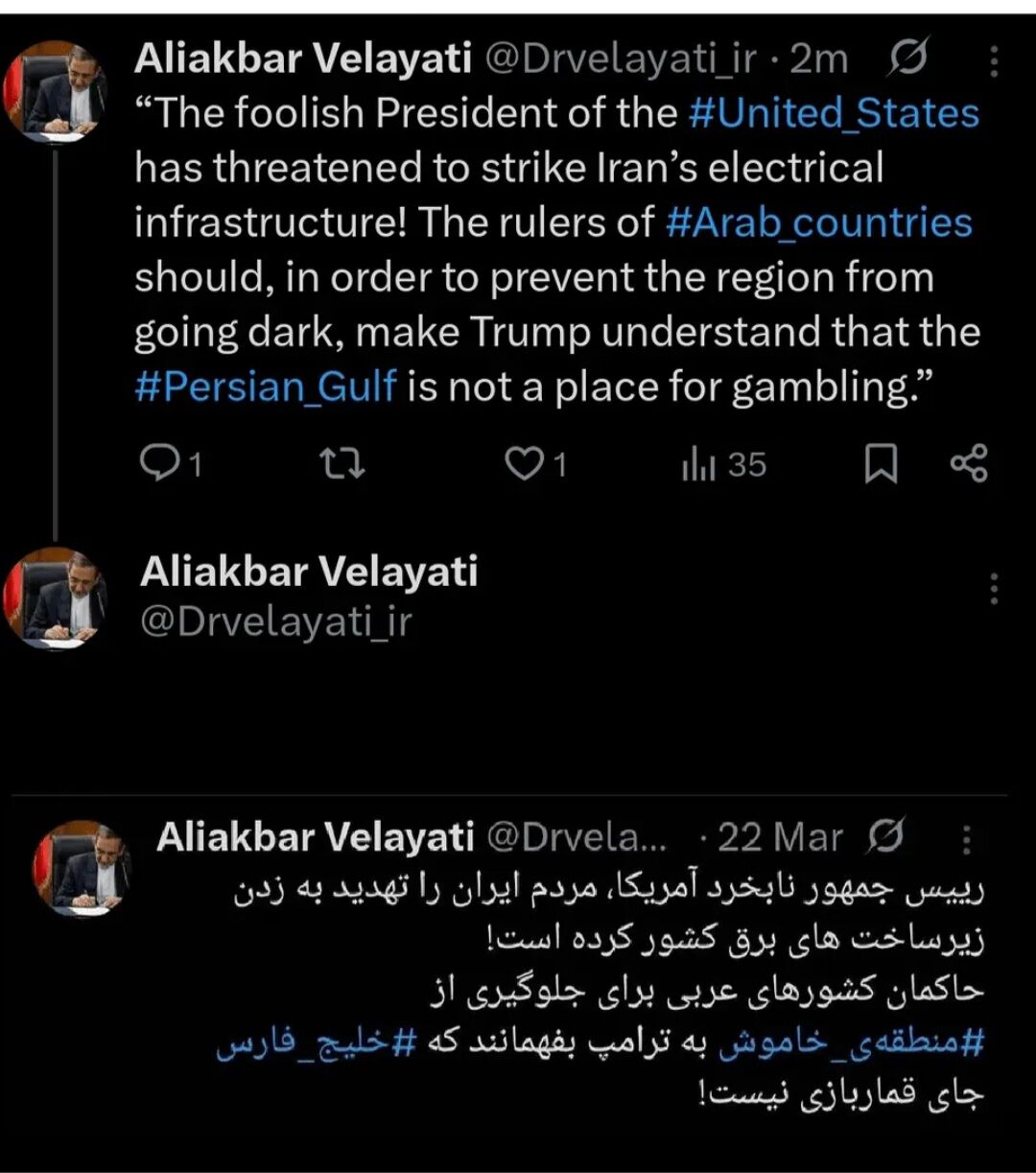Click the Aliakbar Velayati display name

[x=303, y=58]
